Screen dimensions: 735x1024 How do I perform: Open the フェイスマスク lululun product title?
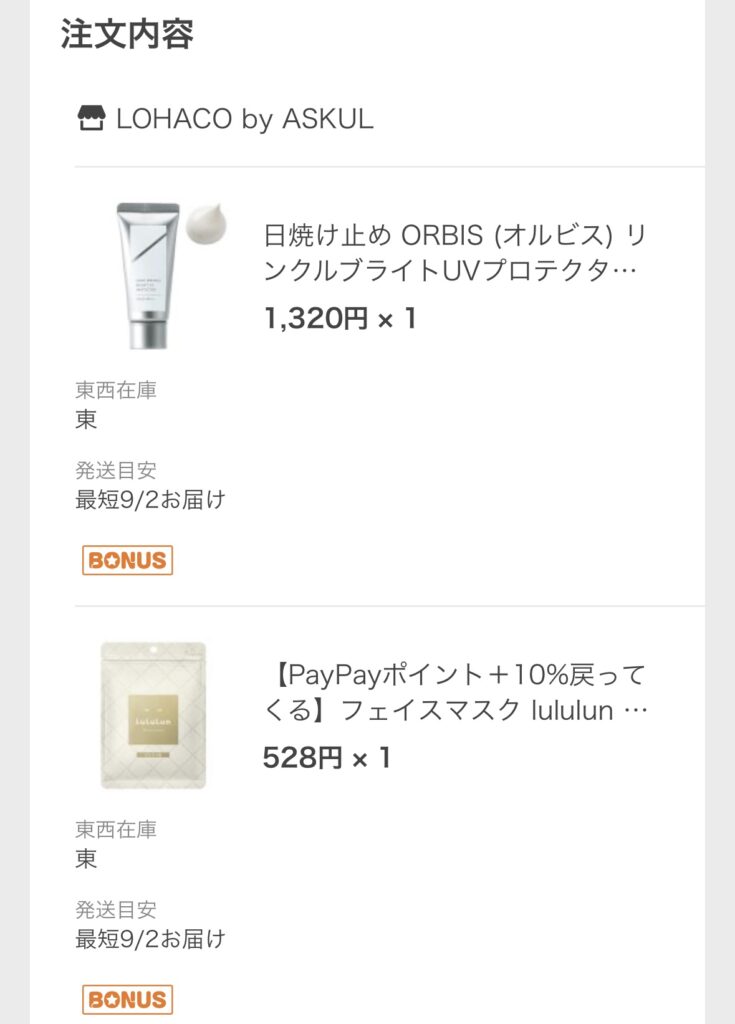pos(459,693)
